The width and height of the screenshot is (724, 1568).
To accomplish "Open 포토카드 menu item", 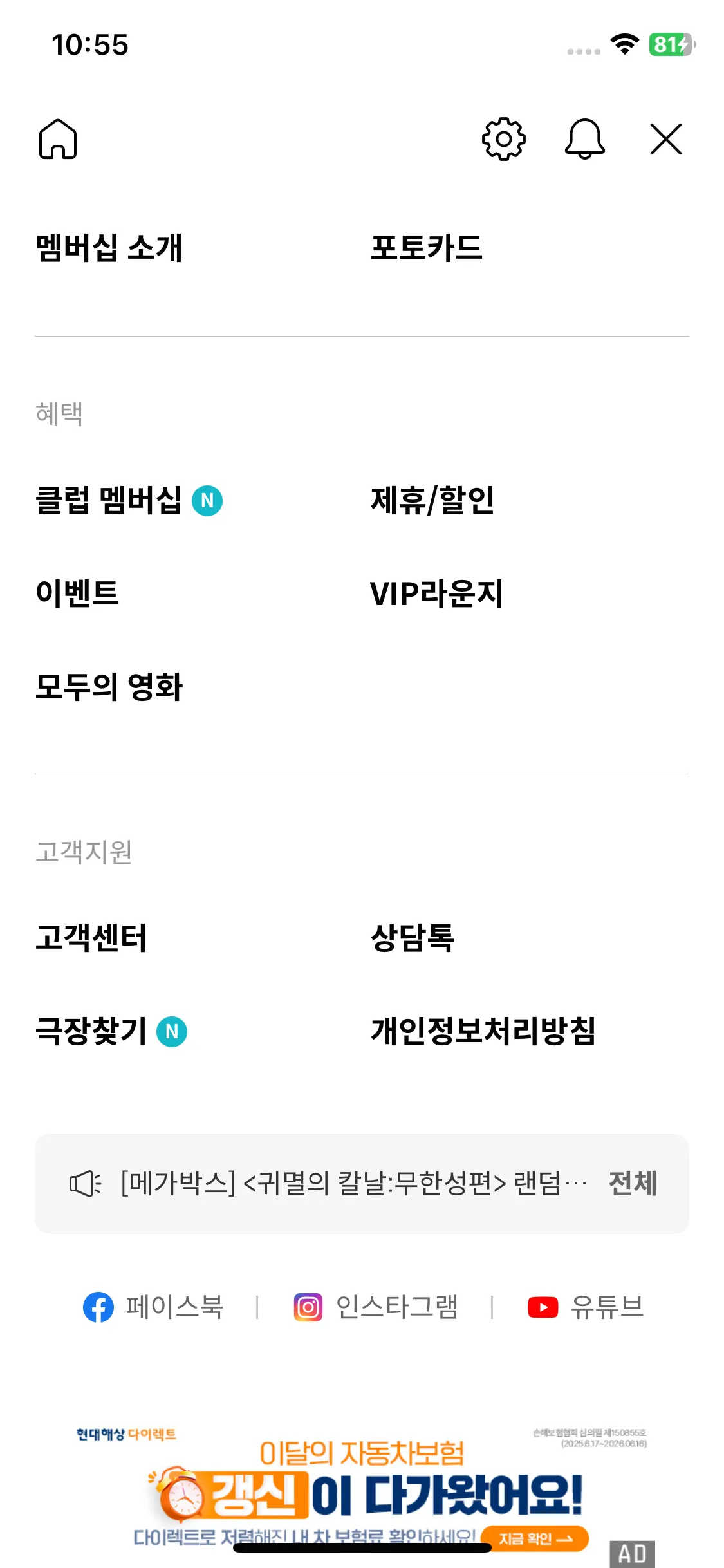I will [426, 248].
